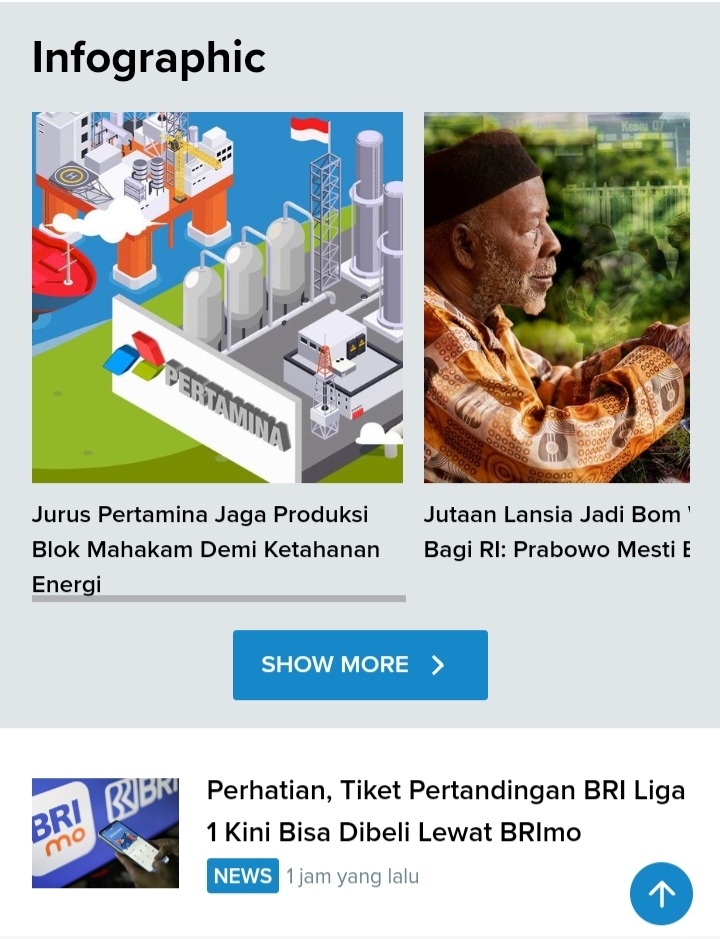Image resolution: width=720 pixels, height=939 pixels.
Task: Tap the SHOW MORE button
Action: tap(360, 665)
